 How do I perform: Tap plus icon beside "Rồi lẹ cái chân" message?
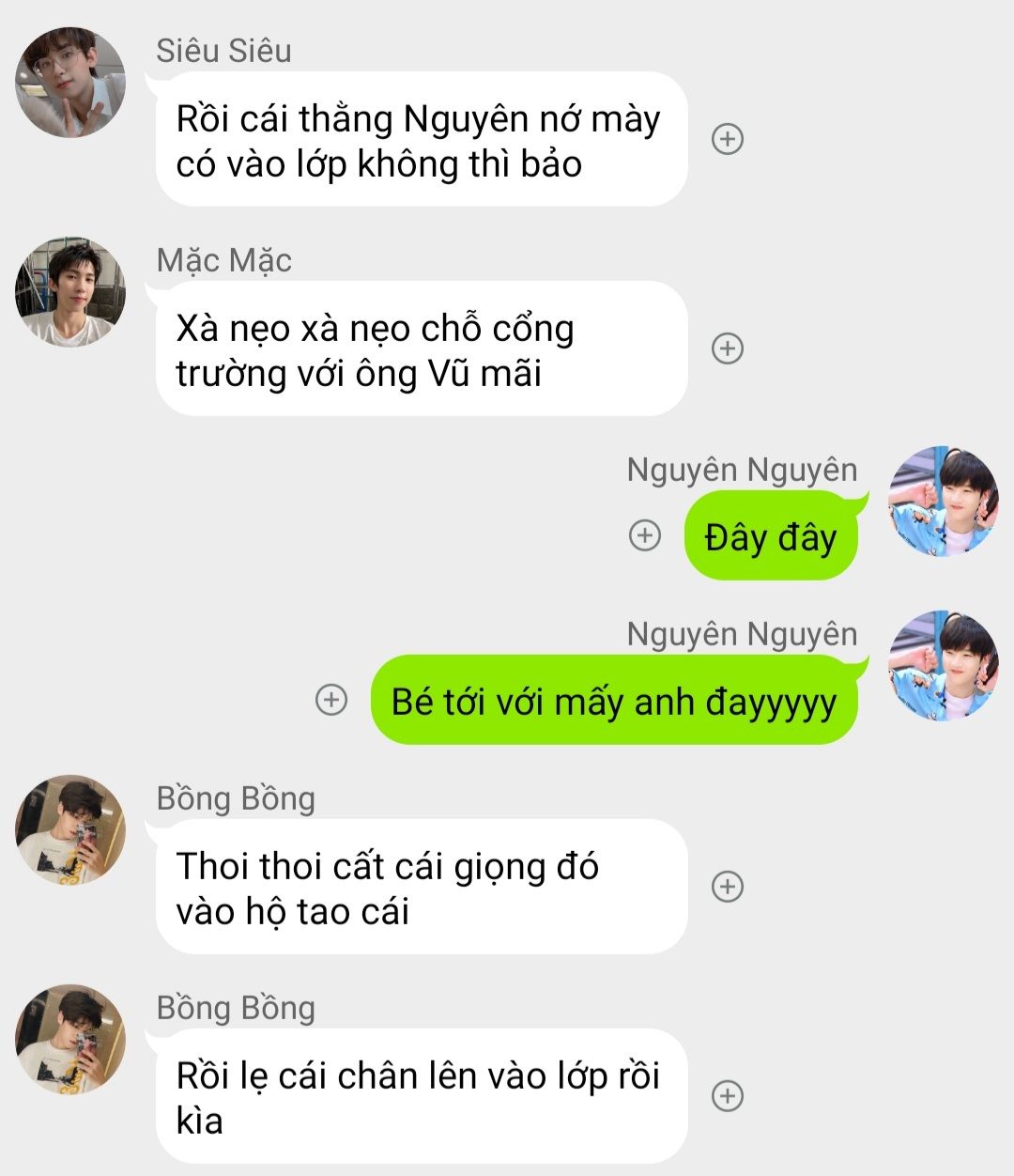click(x=728, y=1096)
